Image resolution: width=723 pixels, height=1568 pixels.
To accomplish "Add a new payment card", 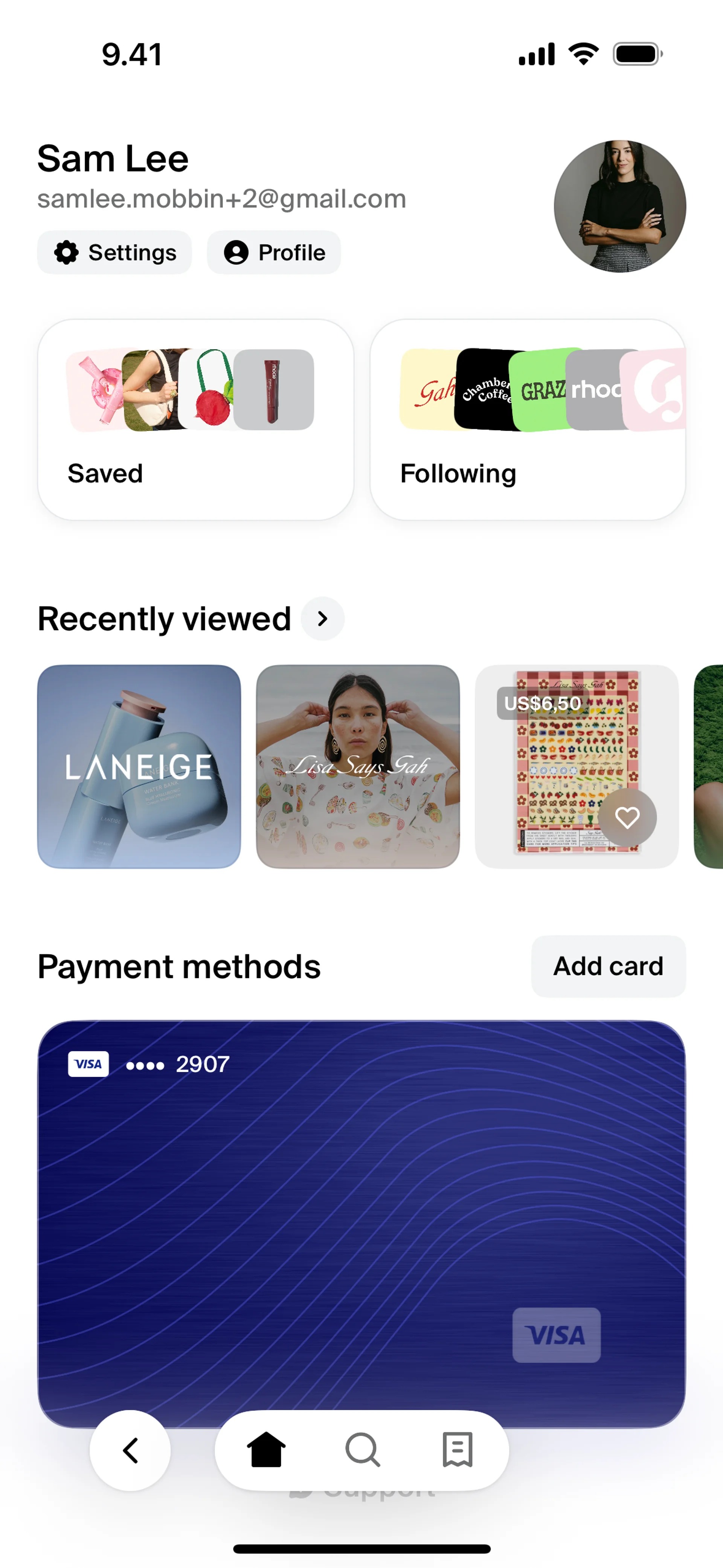I will pyautogui.click(x=608, y=967).
